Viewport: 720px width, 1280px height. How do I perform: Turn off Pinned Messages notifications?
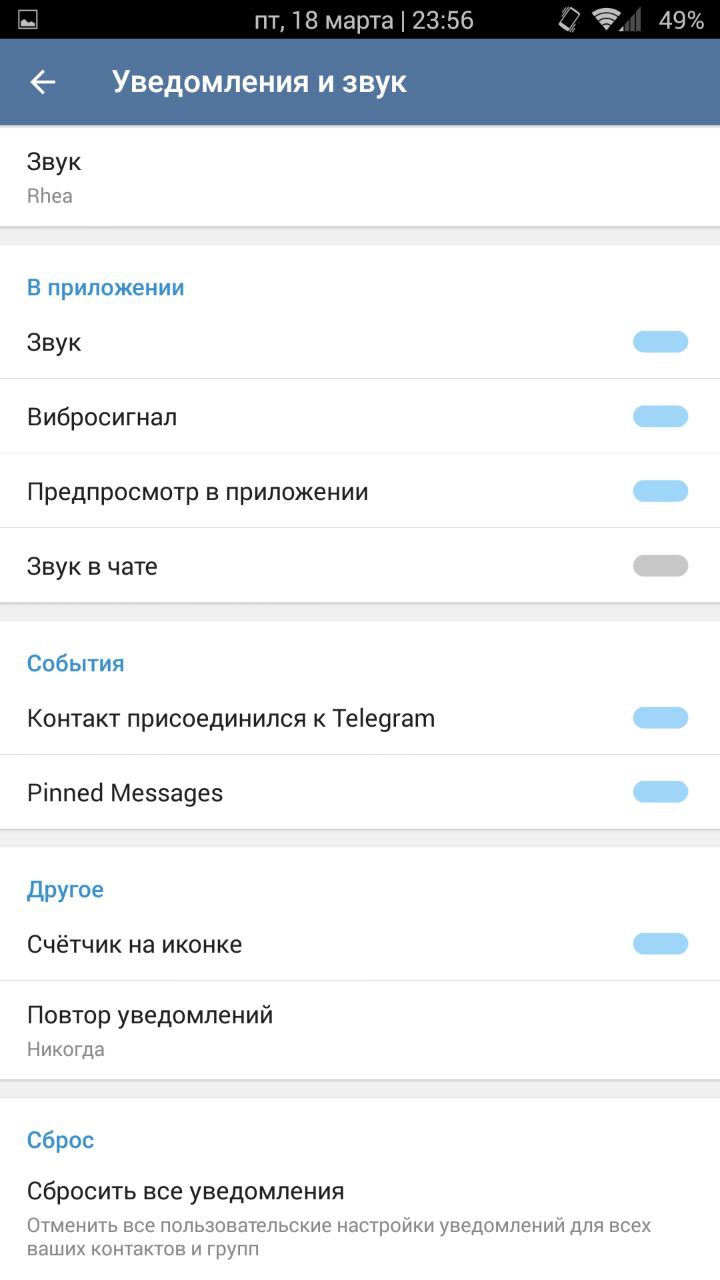pyautogui.click(x=660, y=792)
